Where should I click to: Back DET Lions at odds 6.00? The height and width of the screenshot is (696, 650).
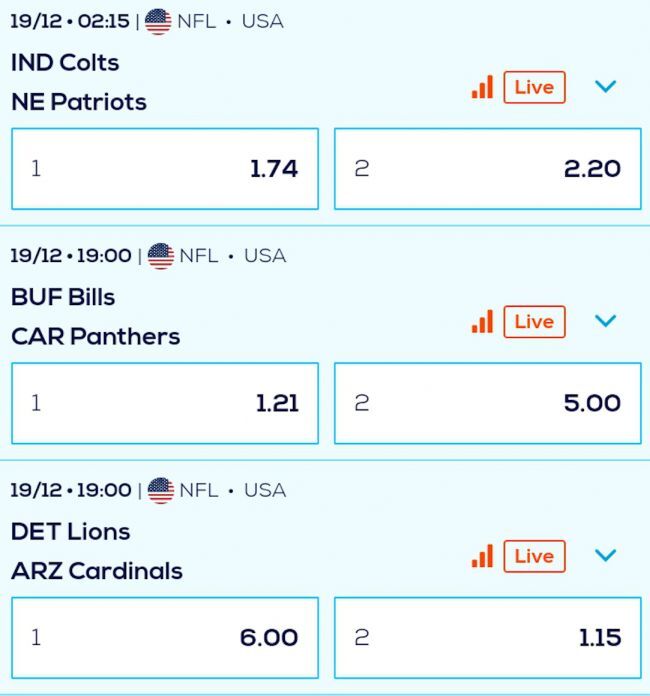(x=165, y=637)
